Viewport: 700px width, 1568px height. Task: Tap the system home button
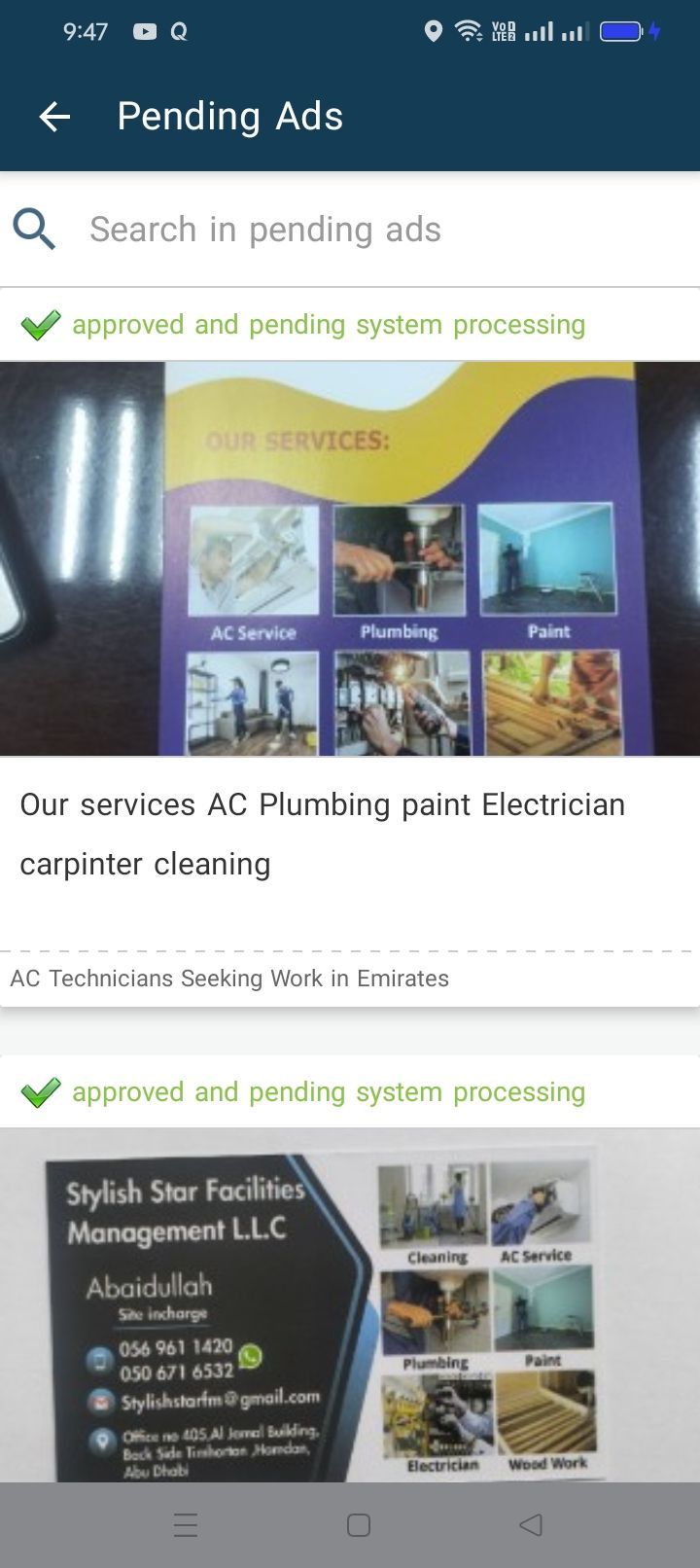click(x=358, y=1525)
